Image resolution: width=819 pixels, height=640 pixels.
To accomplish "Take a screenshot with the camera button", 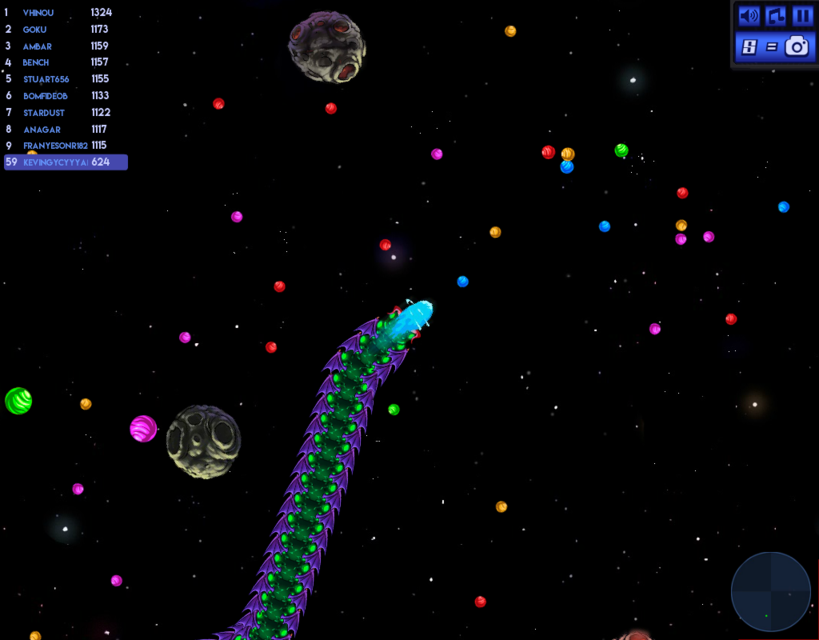I will pos(796,46).
